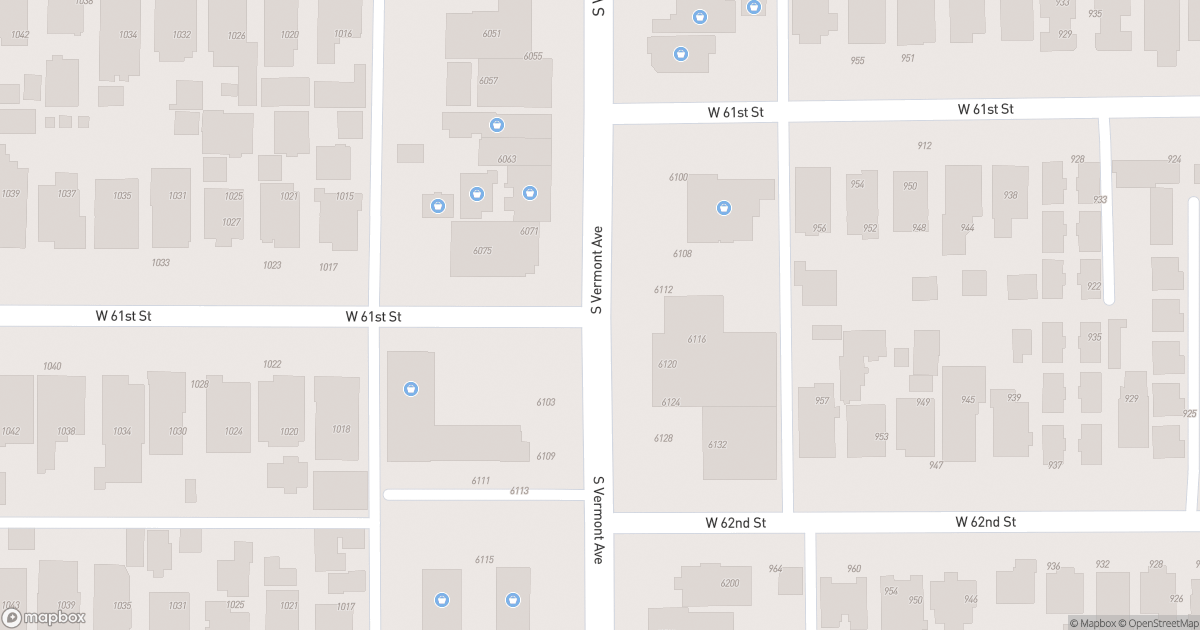Tap shop marker on L-shaped building near 6103
Screen dimensions: 1200x630
(x=410, y=389)
